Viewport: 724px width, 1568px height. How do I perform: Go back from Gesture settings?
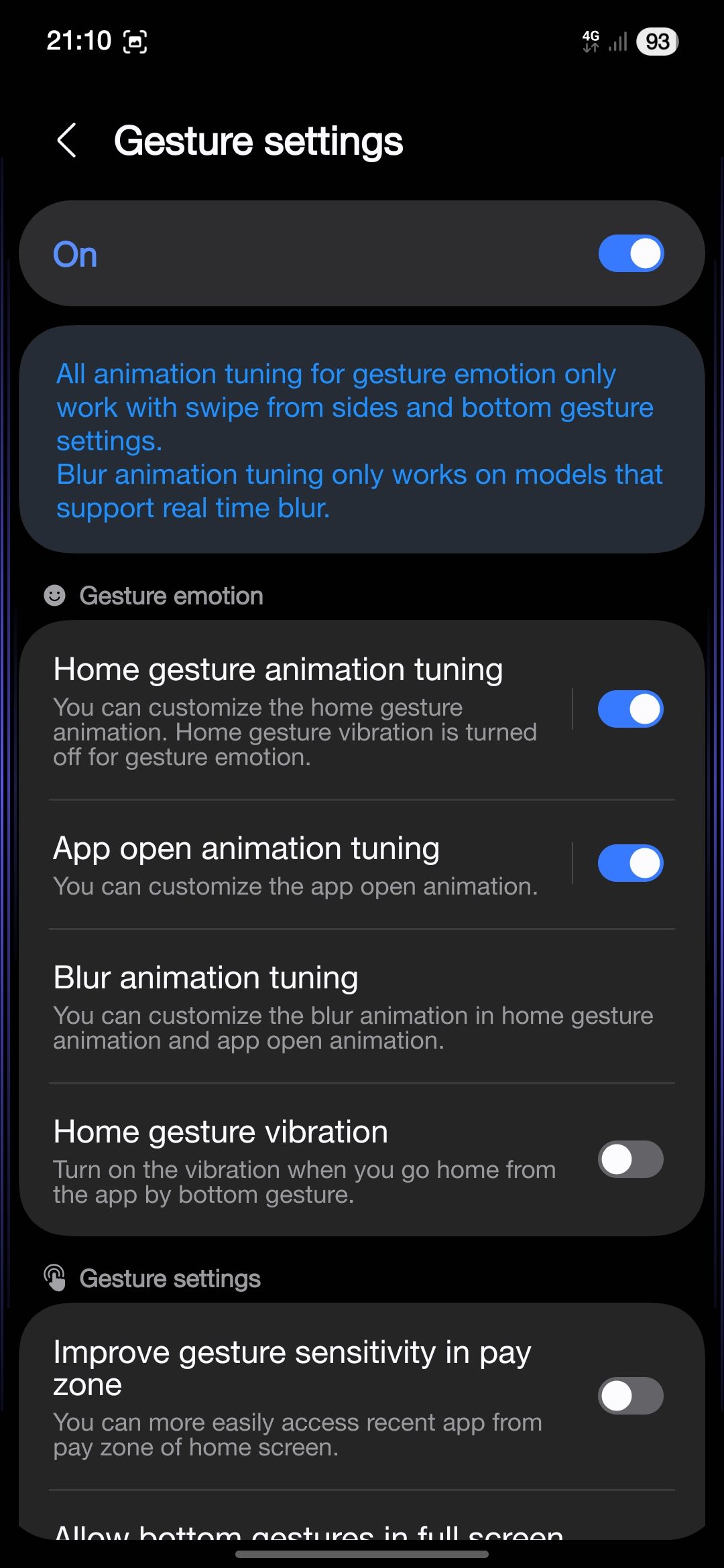pos(67,141)
